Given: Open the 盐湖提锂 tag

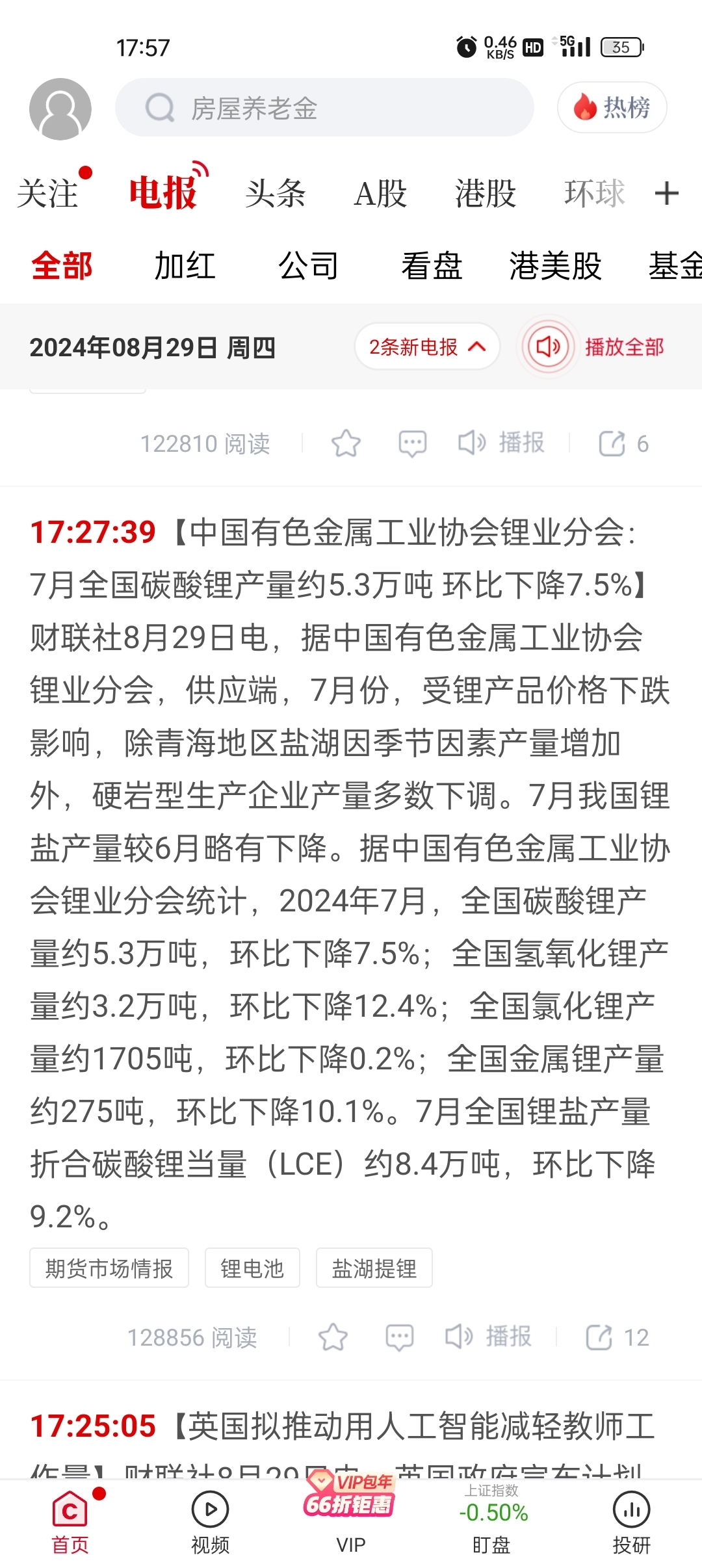Looking at the screenshot, I should click(374, 1268).
